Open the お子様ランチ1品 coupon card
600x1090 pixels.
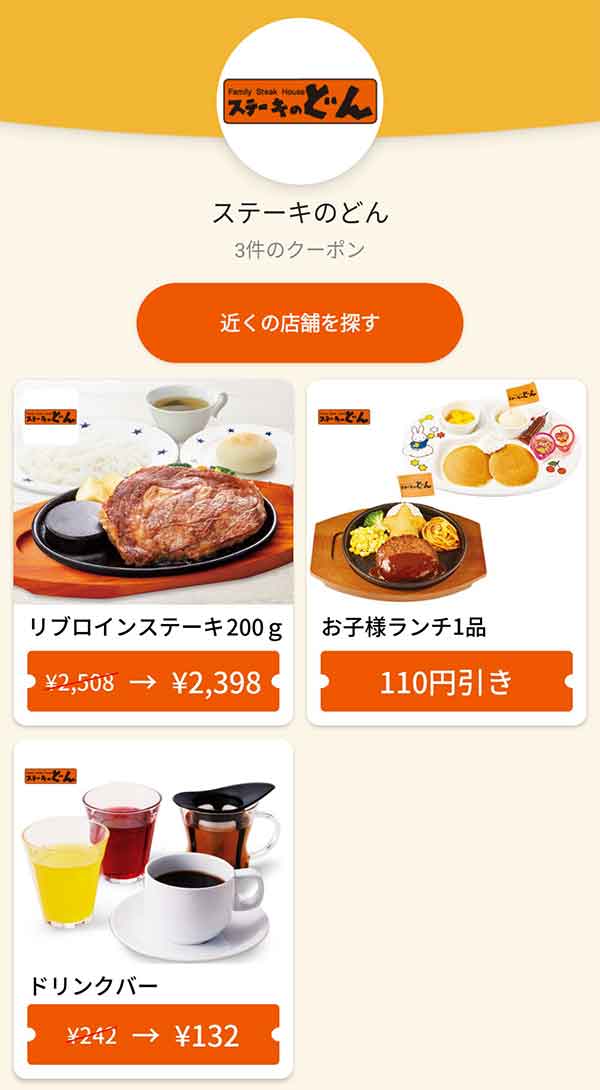(x=446, y=552)
